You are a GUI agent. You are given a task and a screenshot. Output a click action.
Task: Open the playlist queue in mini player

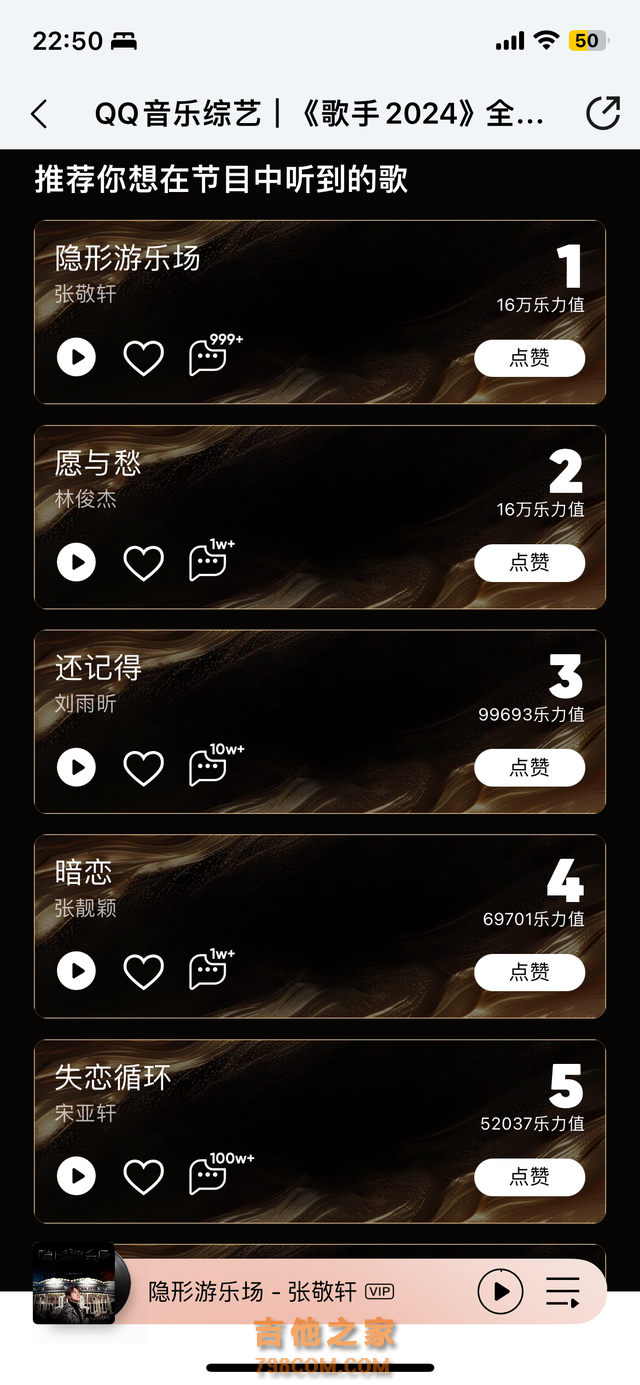pyautogui.click(x=563, y=1292)
